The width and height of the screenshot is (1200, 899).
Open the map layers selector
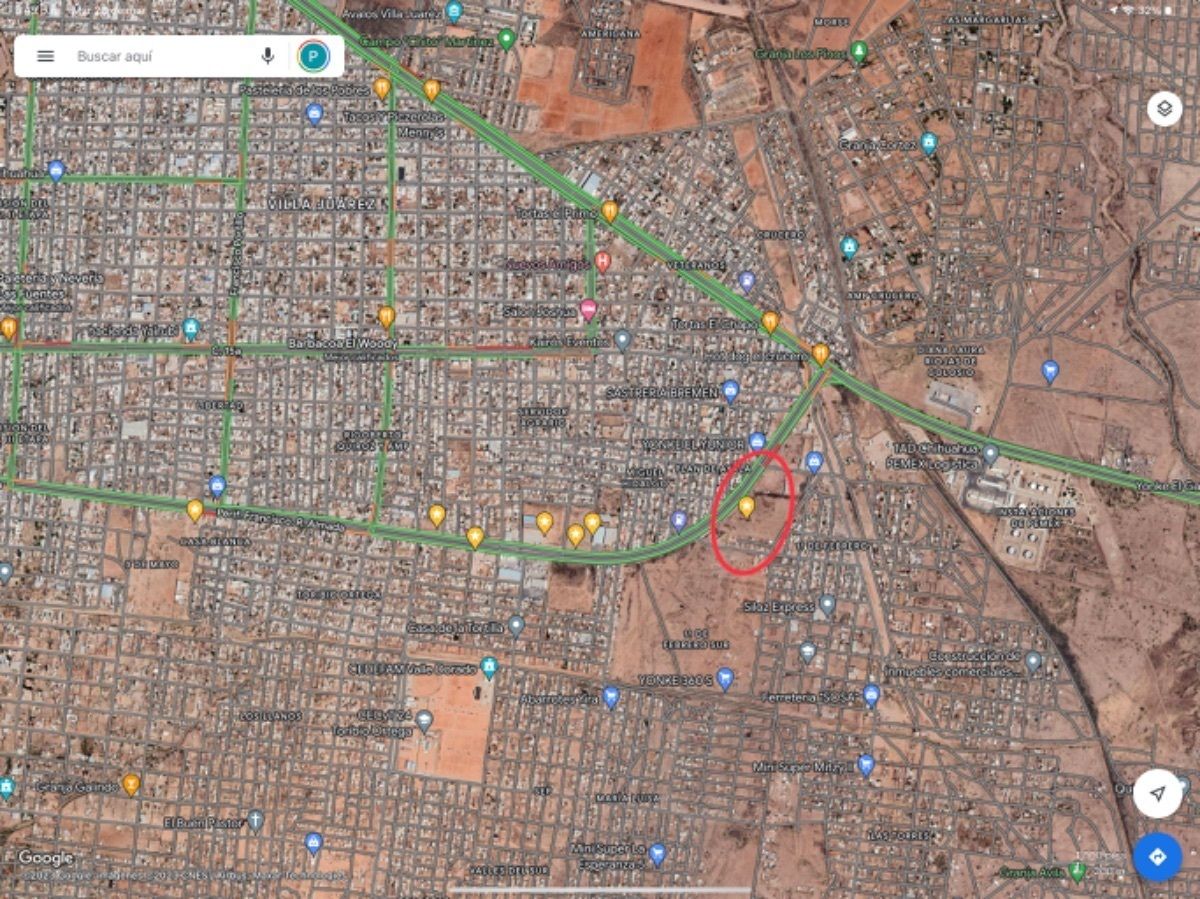pos(1164,108)
